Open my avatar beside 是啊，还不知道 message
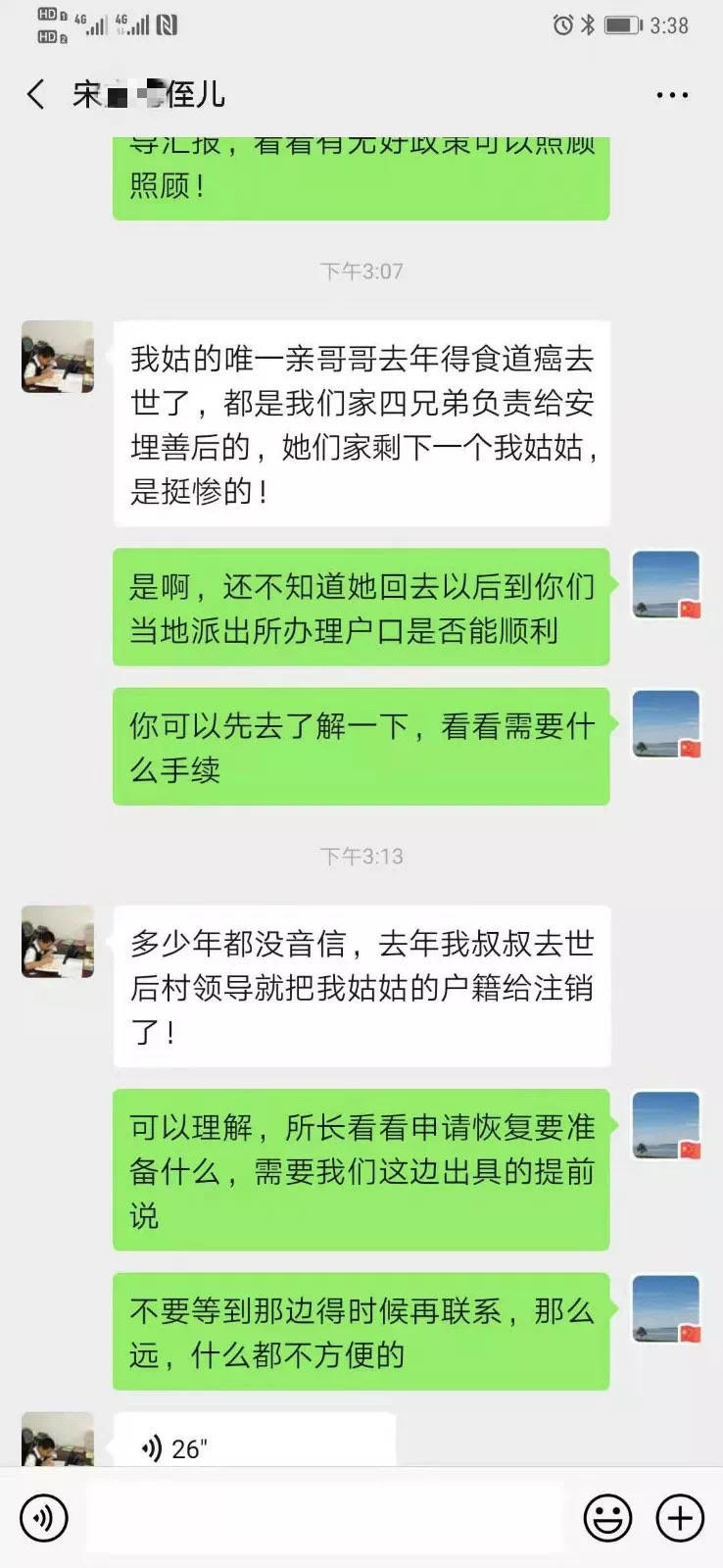723x1568 pixels. 665,585
